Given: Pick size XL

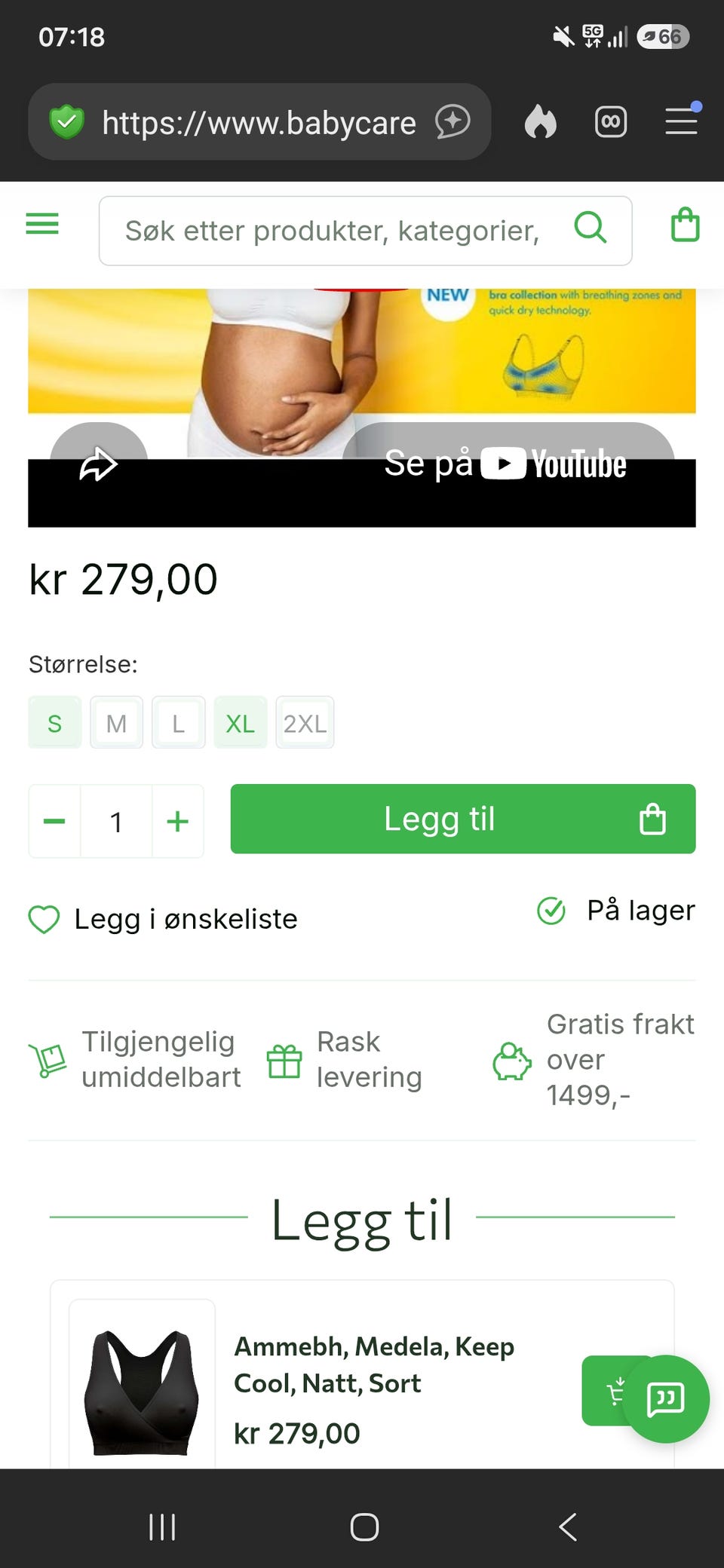Looking at the screenshot, I should pyautogui.click(x=241, y=723).
